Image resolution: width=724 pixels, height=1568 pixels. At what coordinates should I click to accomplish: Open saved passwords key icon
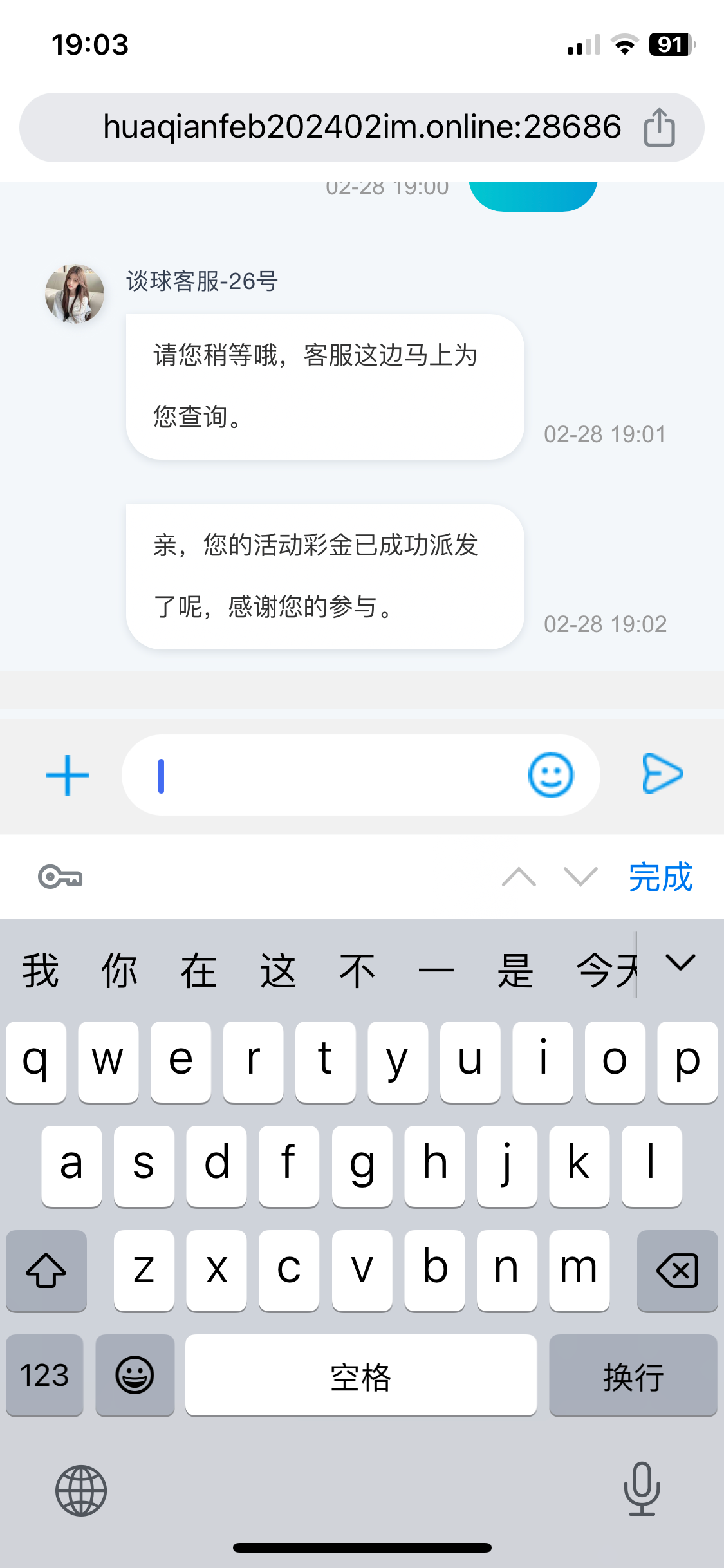[x=60, y=877]
